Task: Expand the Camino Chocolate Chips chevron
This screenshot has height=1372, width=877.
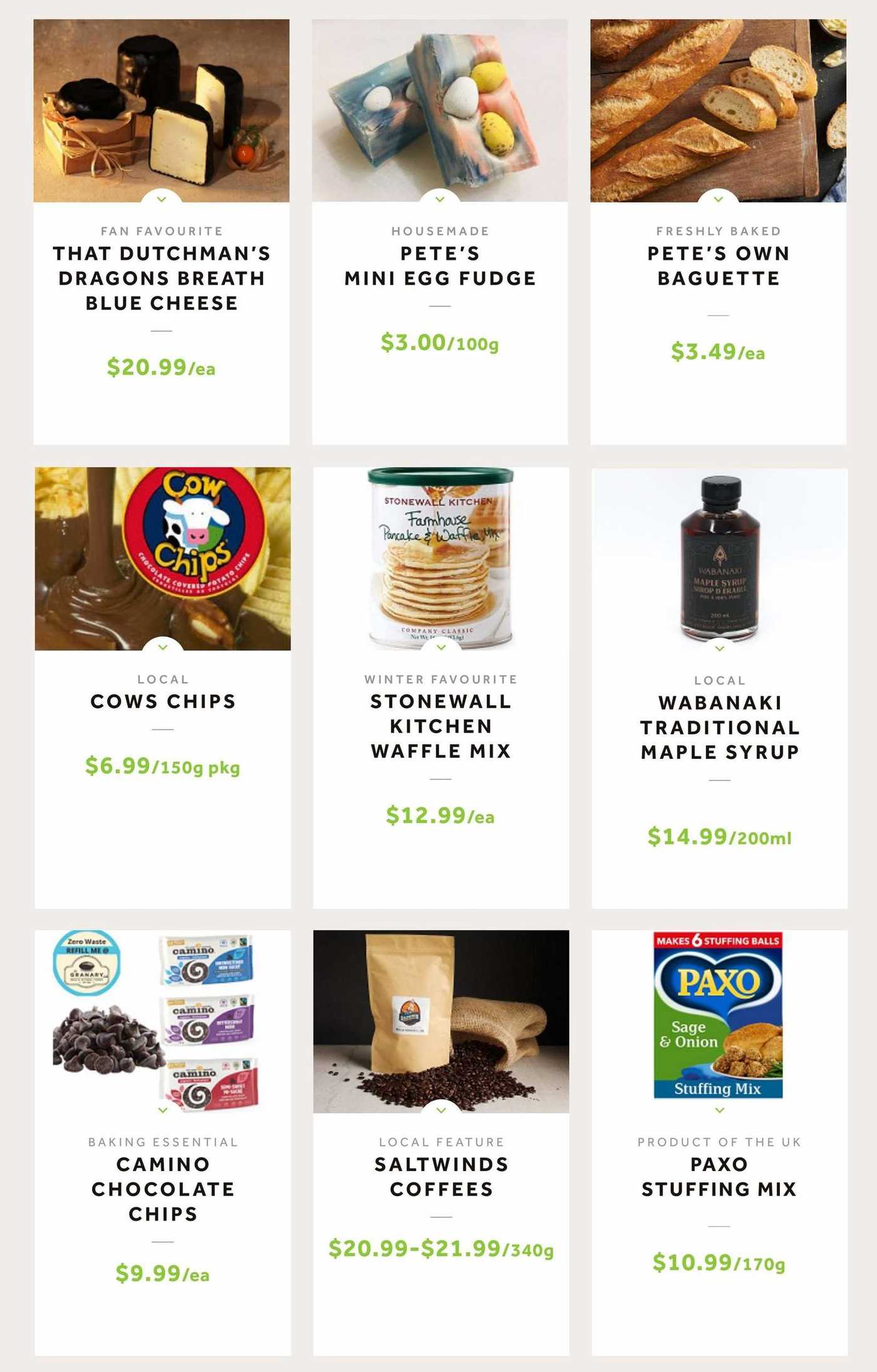Action: point(163,1110)
